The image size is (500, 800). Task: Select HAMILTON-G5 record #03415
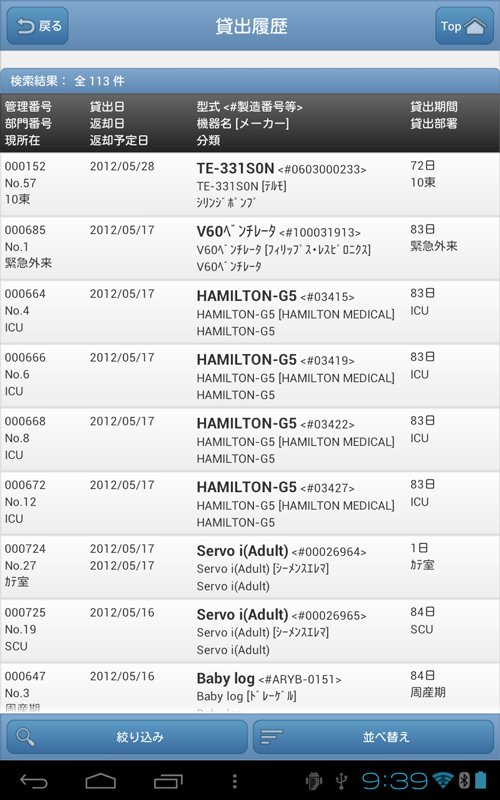click(250, 312)
